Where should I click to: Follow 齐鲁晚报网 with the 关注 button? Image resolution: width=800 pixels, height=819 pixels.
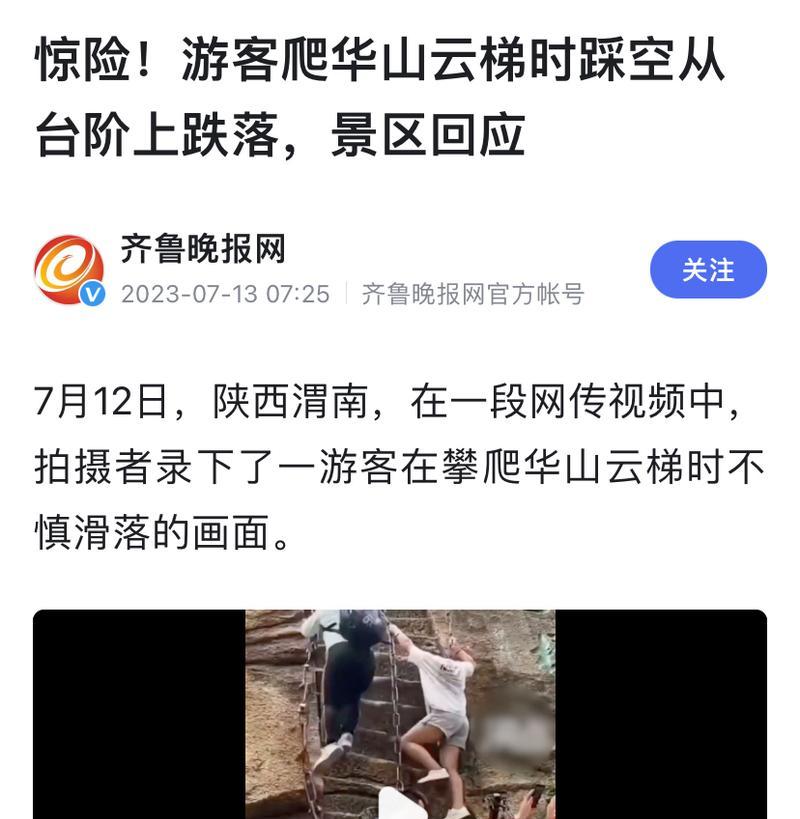(708, 270)
